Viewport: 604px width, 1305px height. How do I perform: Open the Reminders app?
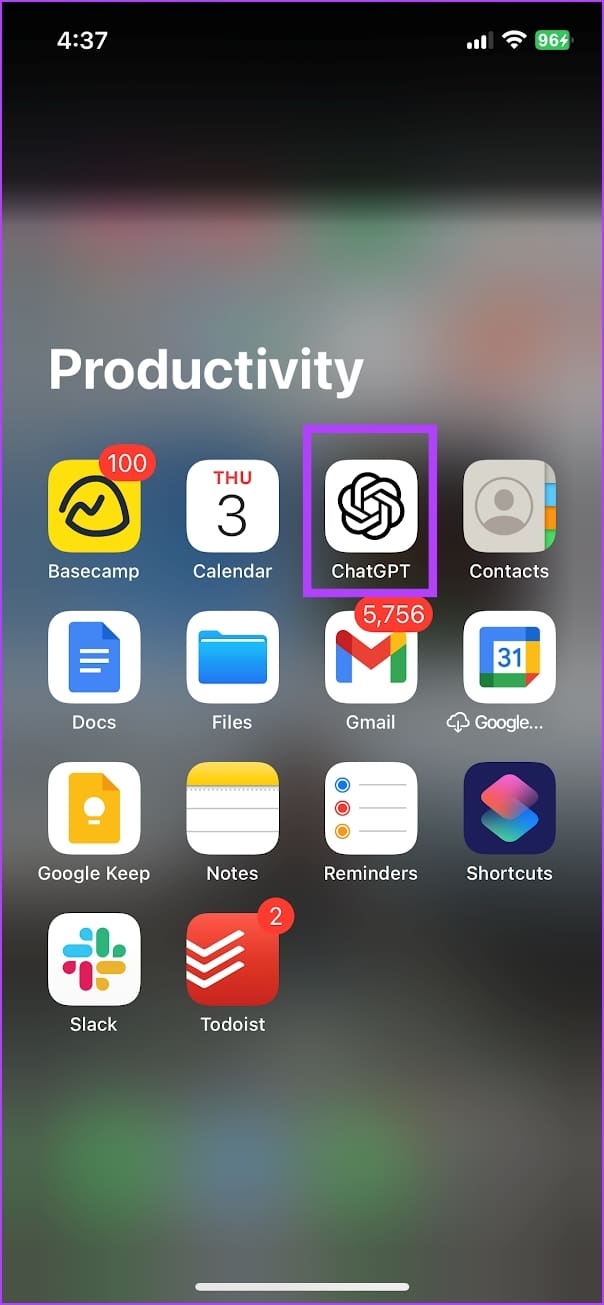click(x=371, y=808)
